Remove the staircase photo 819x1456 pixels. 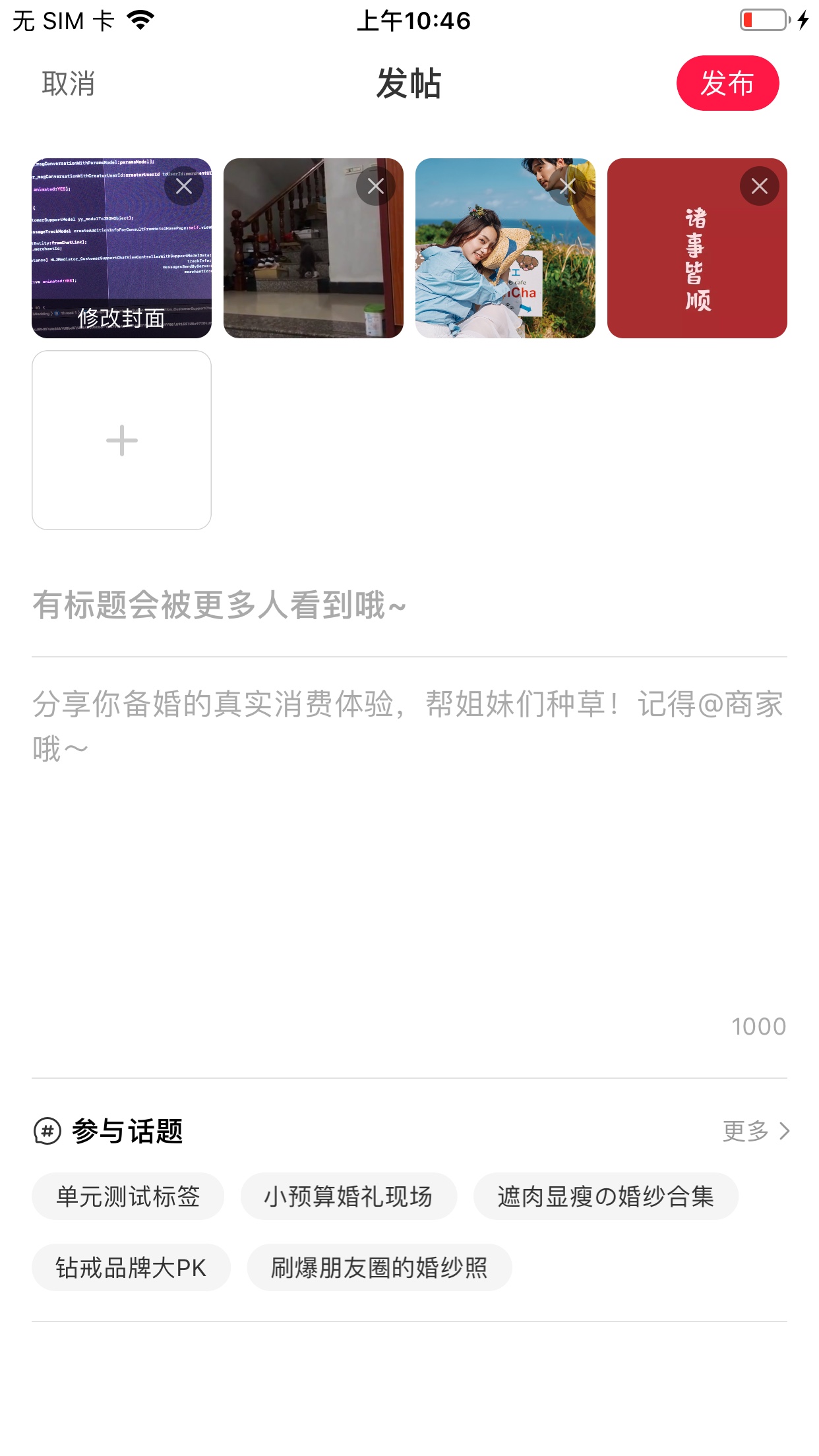pyautogui.click(x=376, y=186)
